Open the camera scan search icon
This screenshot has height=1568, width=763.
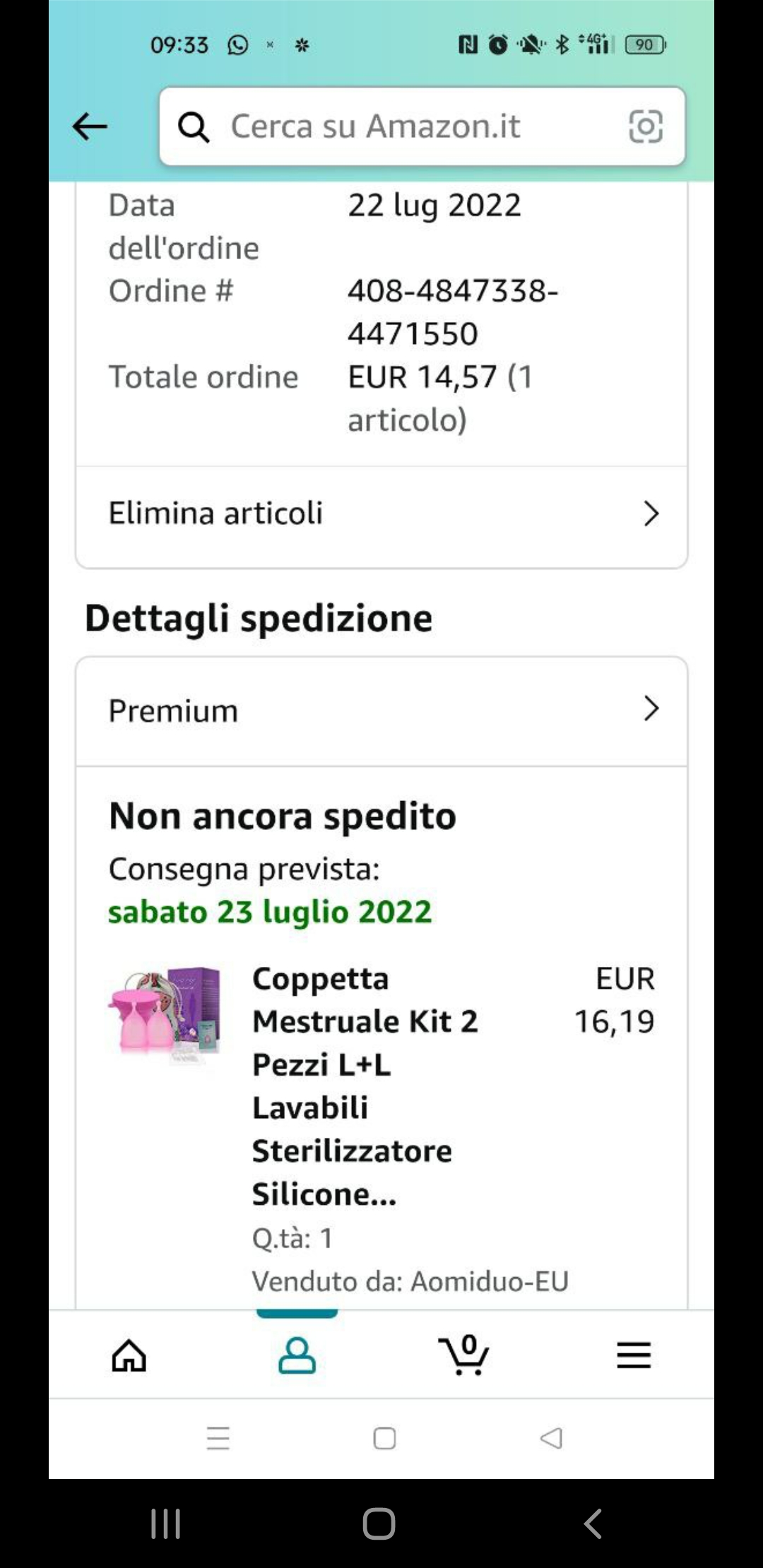[645, 127]
